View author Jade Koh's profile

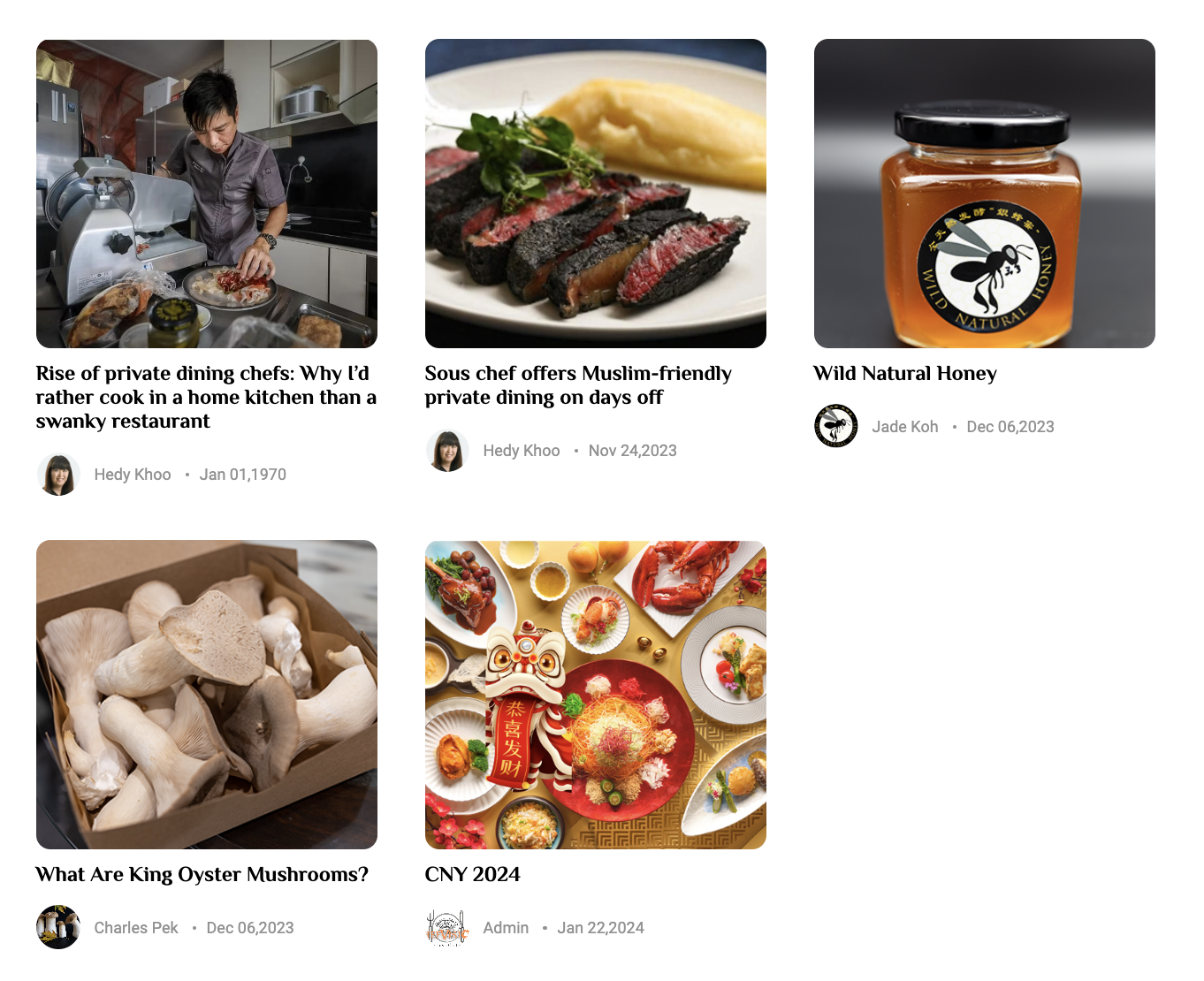click(904, 427)
